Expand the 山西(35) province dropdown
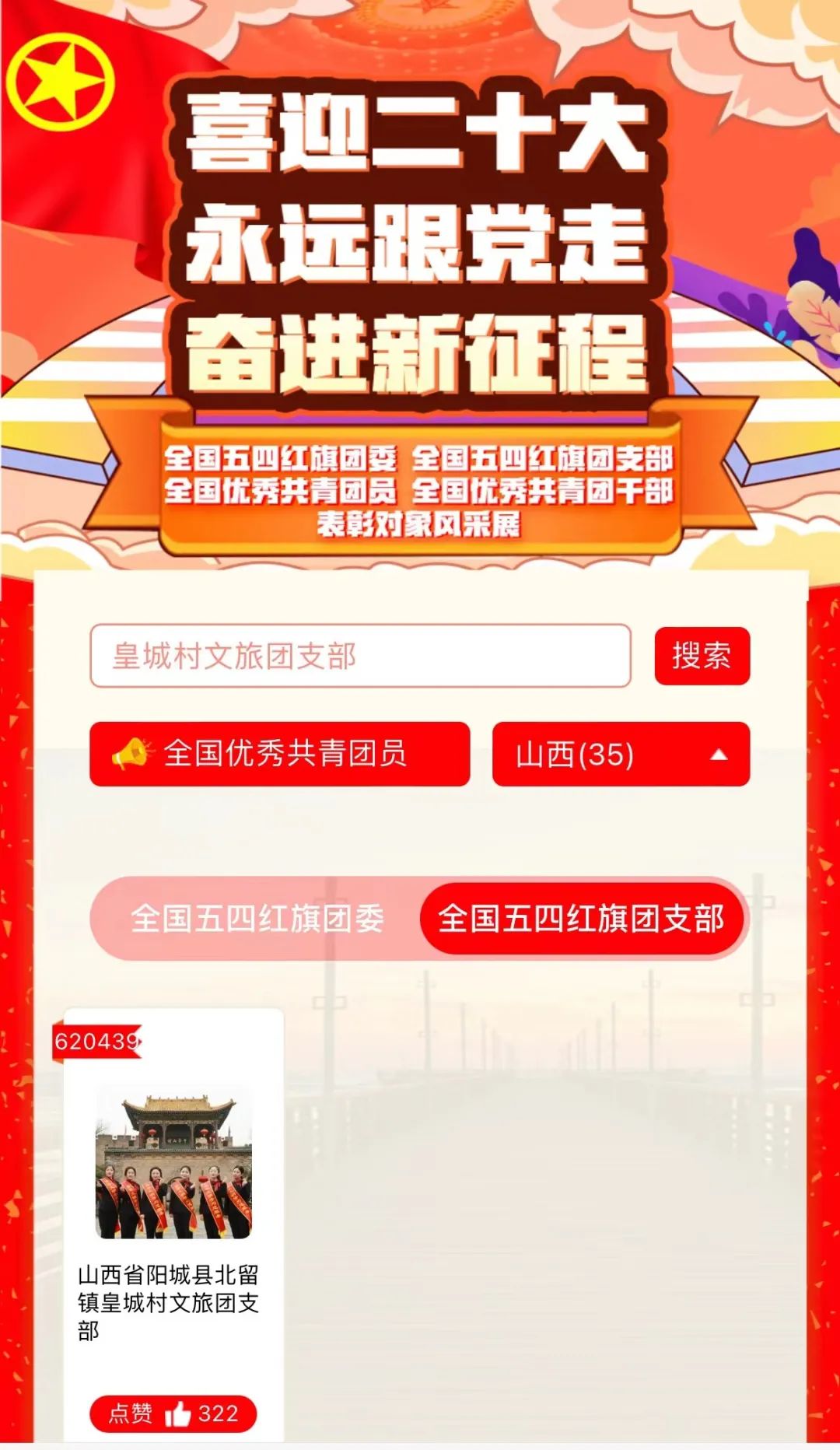 coord(621,754)
